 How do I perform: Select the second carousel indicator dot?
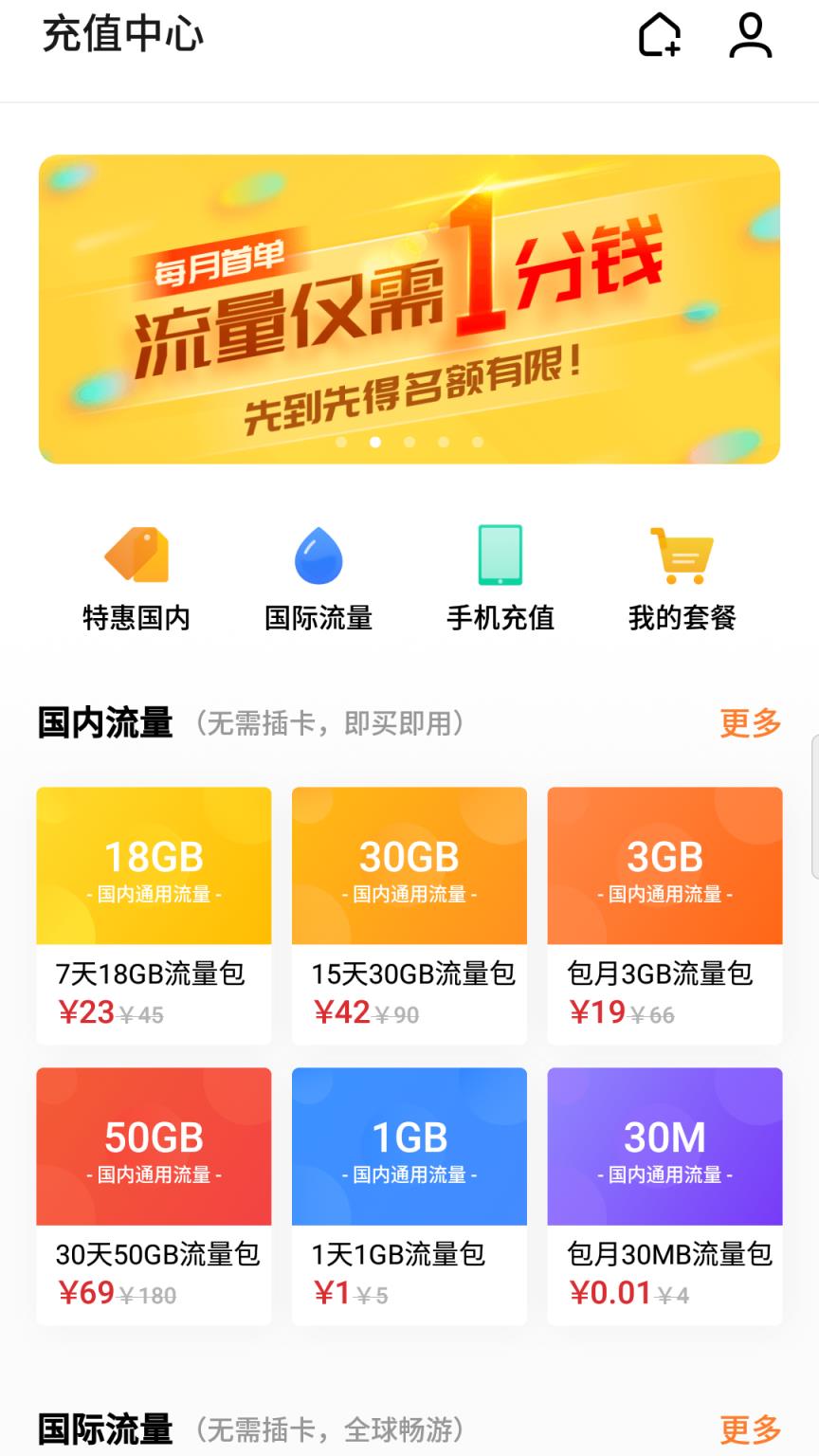[x=376, y=441]
